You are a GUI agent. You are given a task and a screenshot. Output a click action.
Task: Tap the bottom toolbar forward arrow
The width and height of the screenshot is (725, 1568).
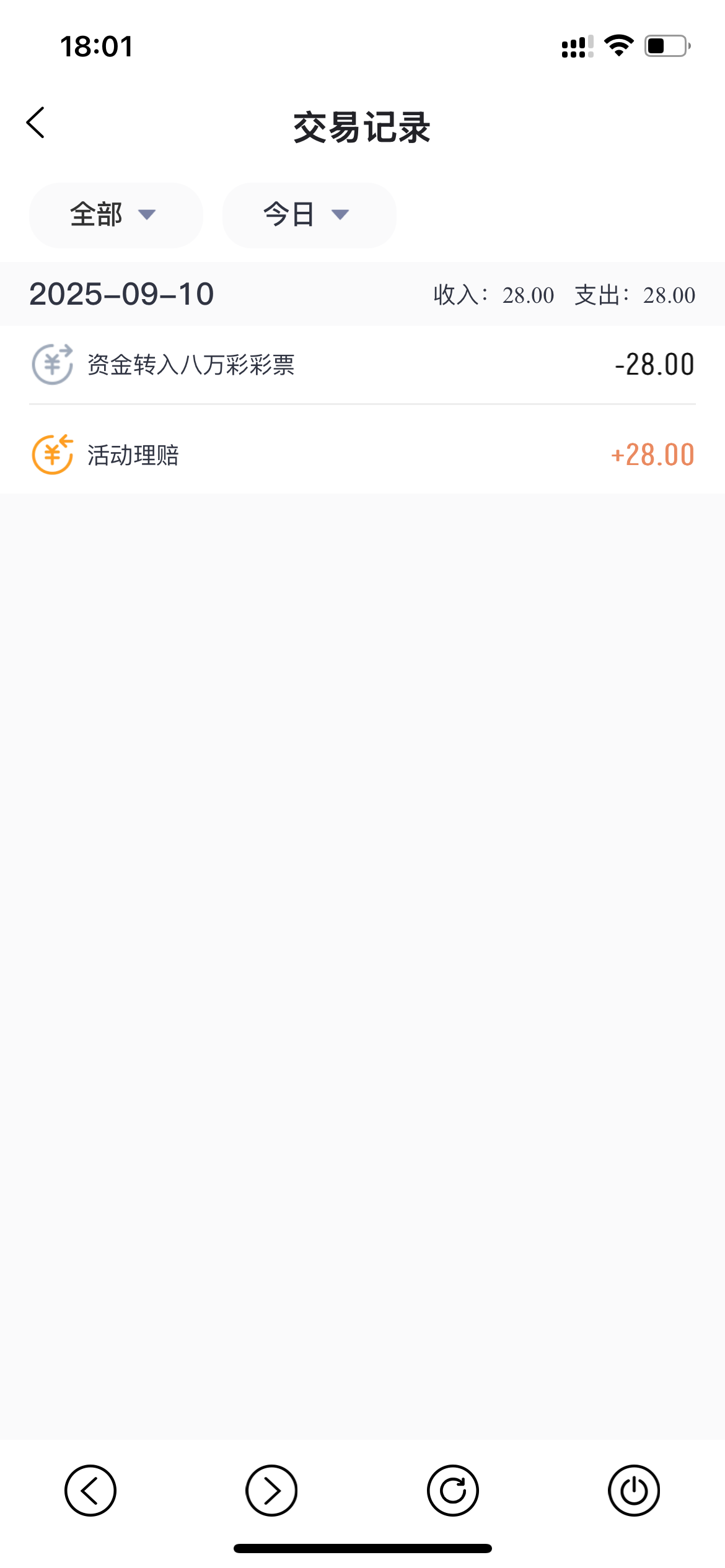(271, 1491)
